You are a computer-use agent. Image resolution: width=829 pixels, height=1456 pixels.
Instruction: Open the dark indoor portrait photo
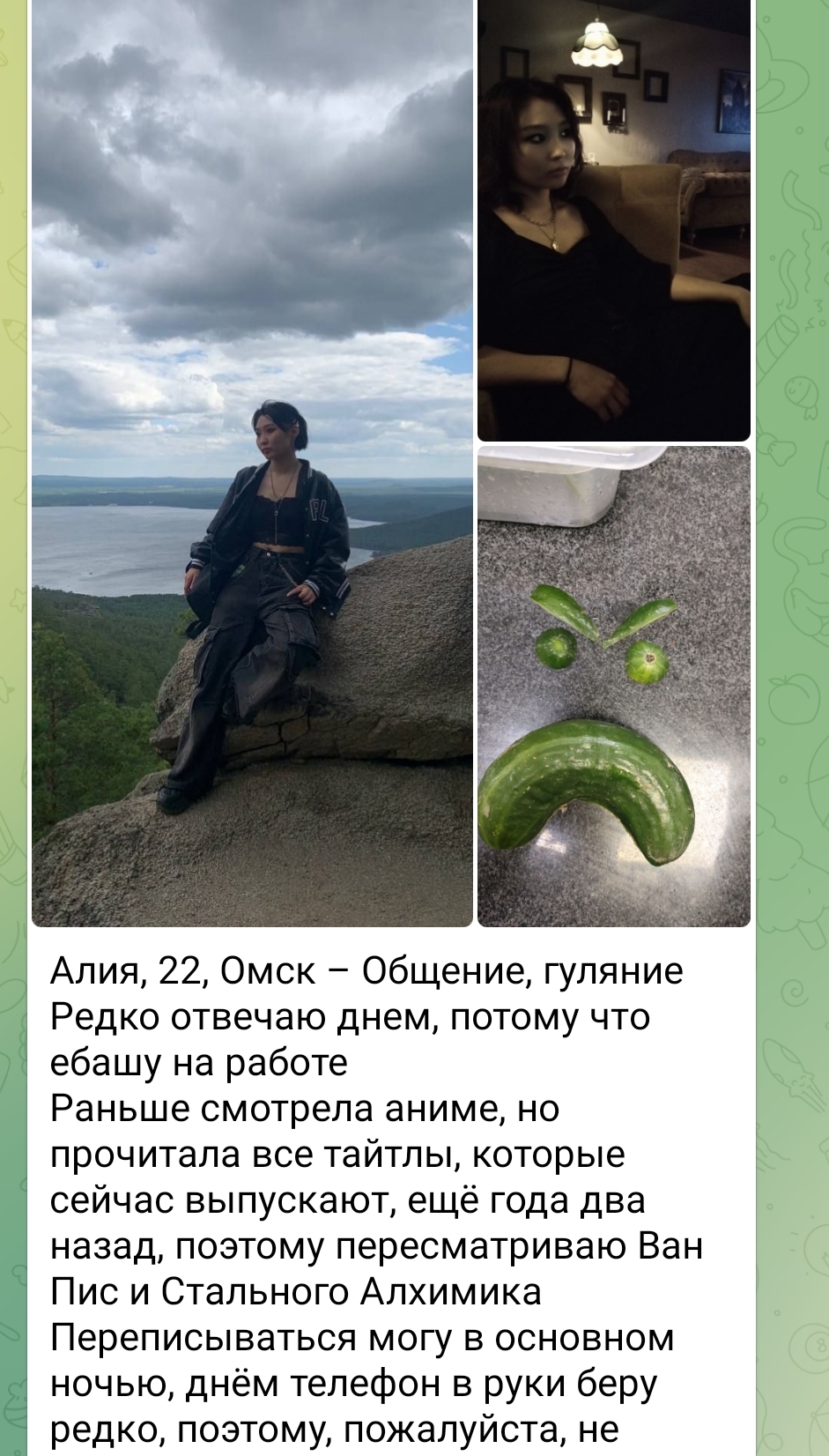coord(614,220)
